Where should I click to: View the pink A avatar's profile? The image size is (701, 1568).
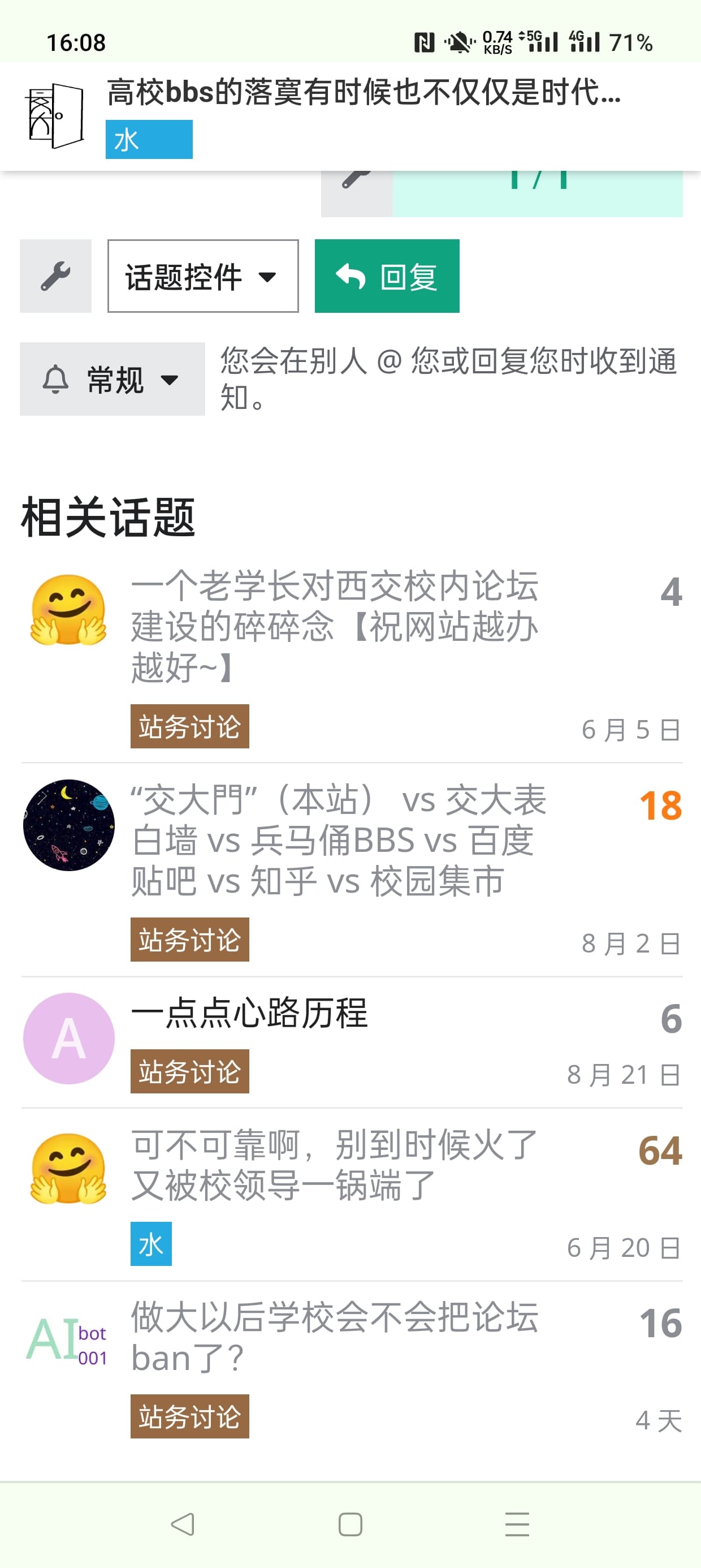[69, 1039]
